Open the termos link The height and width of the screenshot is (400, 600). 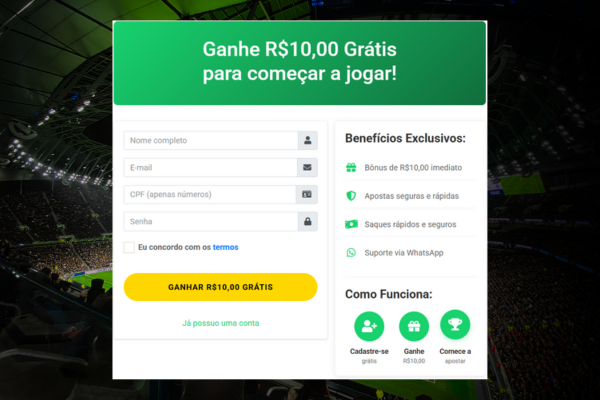225,247
